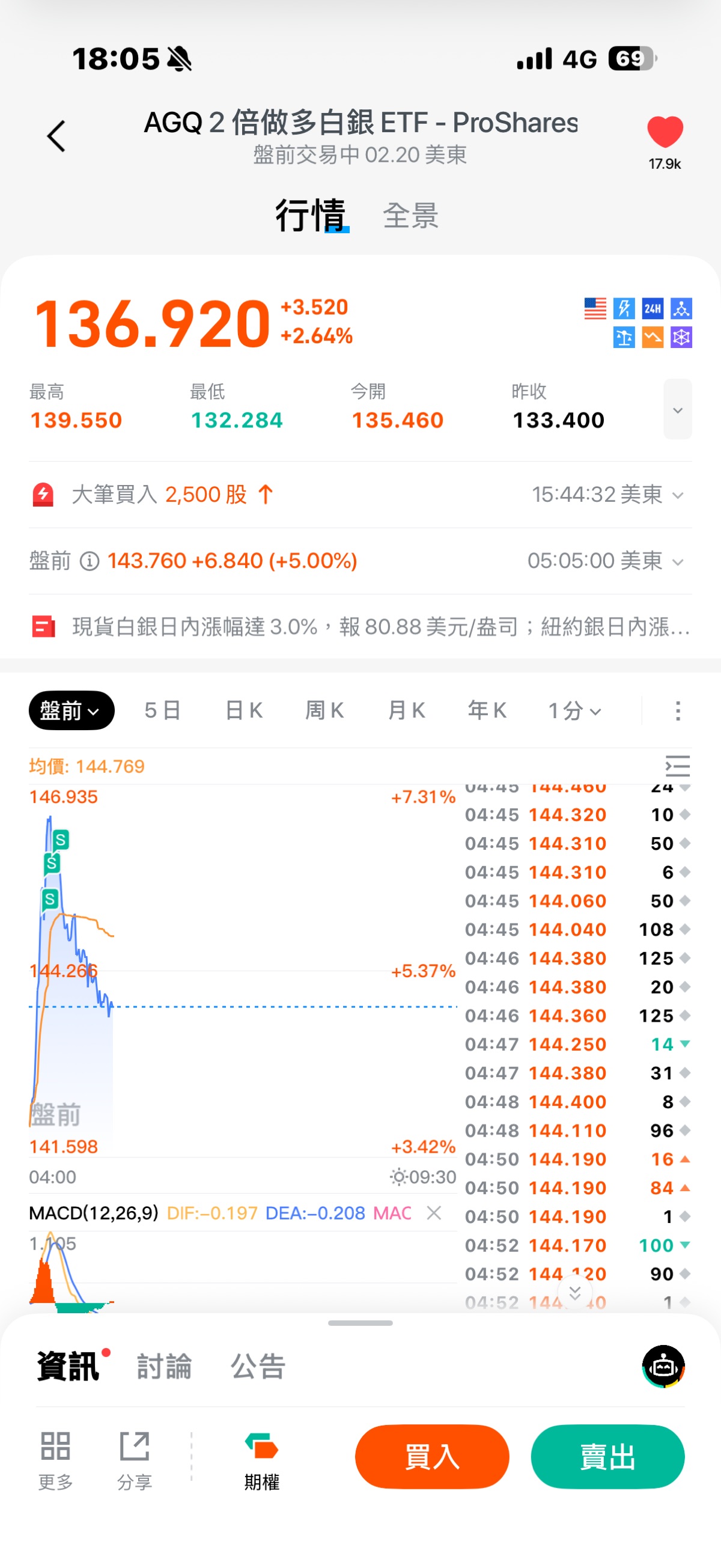
Task: Open the 盤前 chart period dropdown
Action: tap(71, 710)
